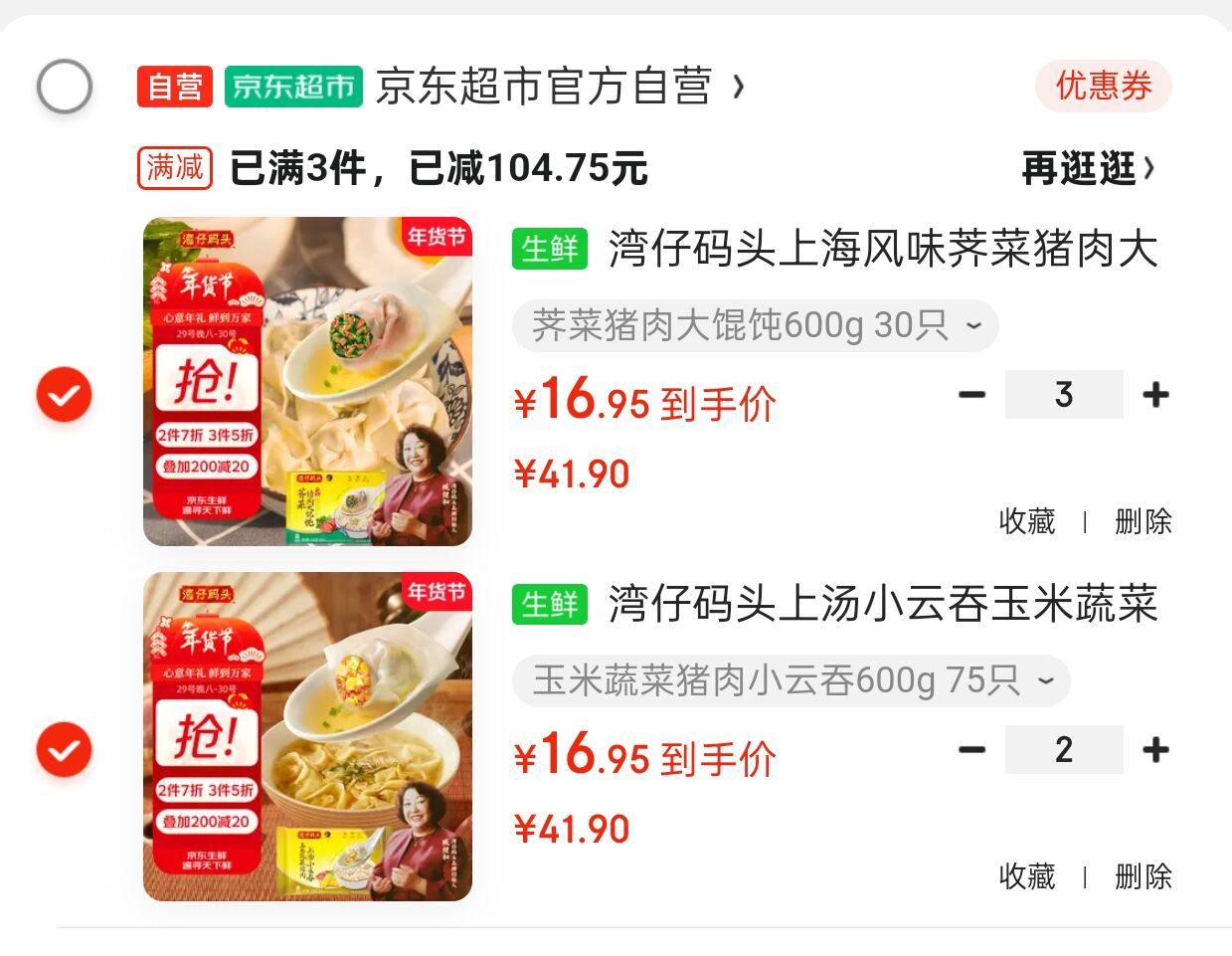Screen dimensions: 1232x956
Task: Open the 荠菜猪肉大馄饨 product image
Action: [x=307, y=381]
